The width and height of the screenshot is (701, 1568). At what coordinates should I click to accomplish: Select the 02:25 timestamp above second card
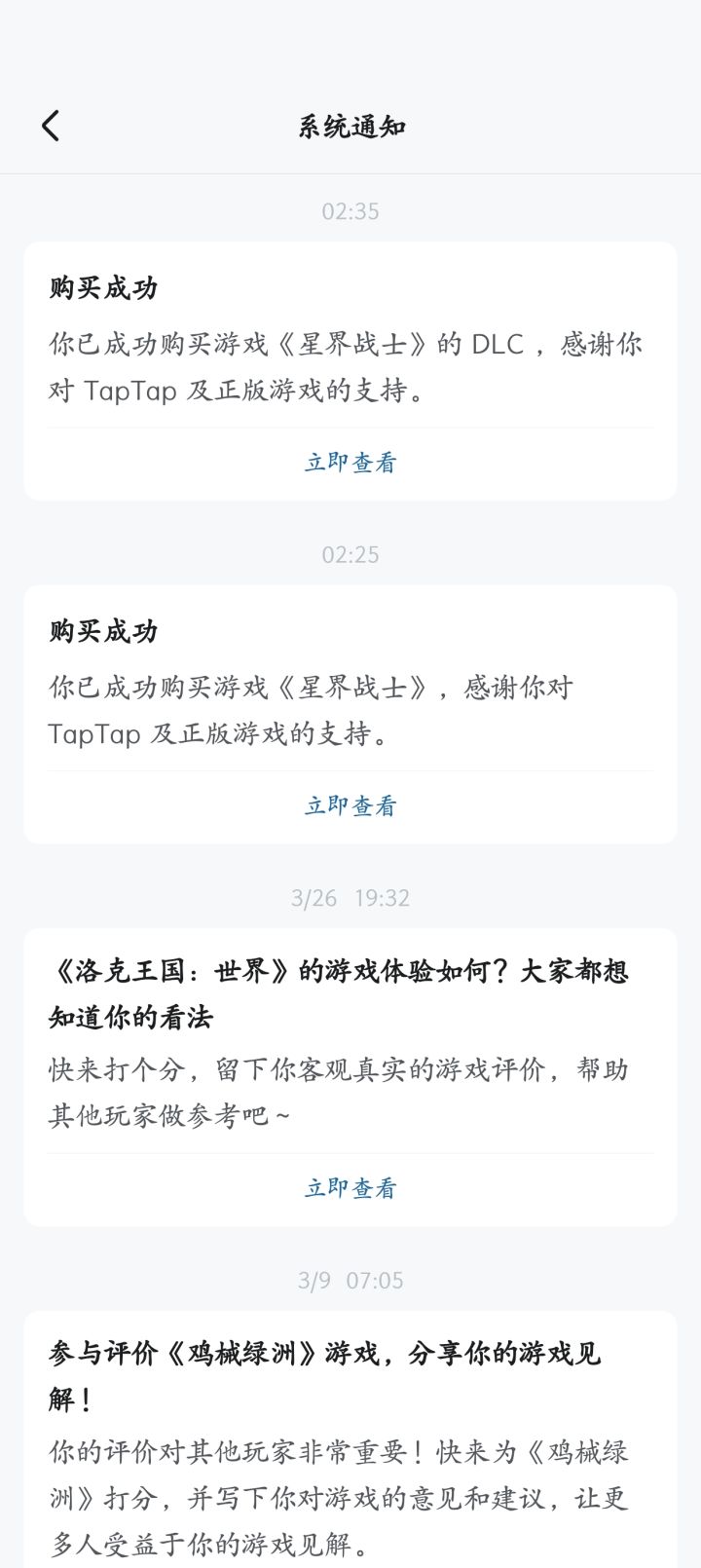click(350, 554)
